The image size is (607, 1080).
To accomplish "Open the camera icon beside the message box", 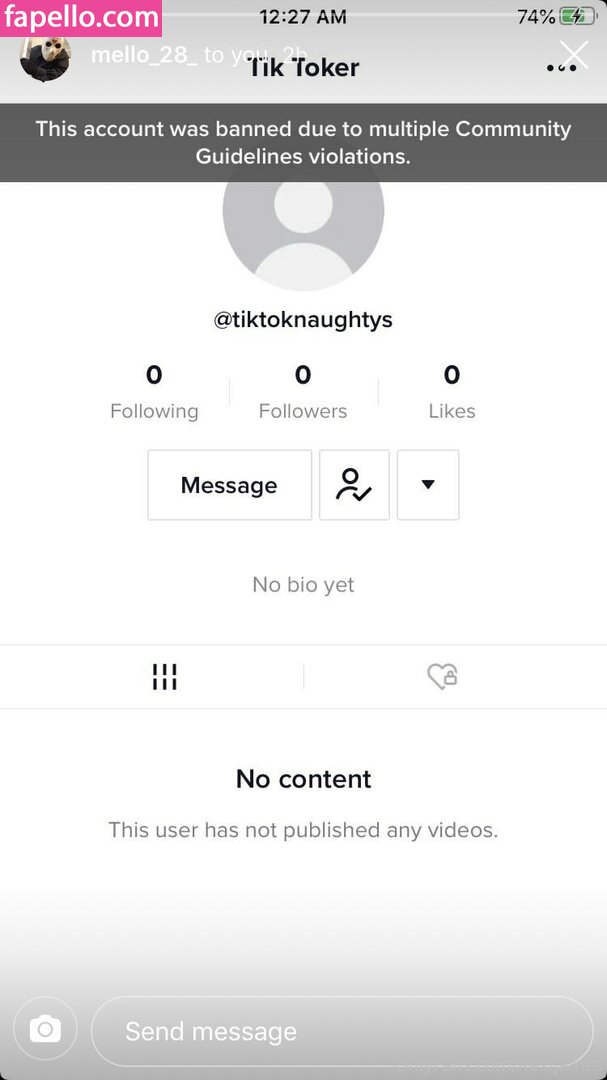I will (45, 1030).
